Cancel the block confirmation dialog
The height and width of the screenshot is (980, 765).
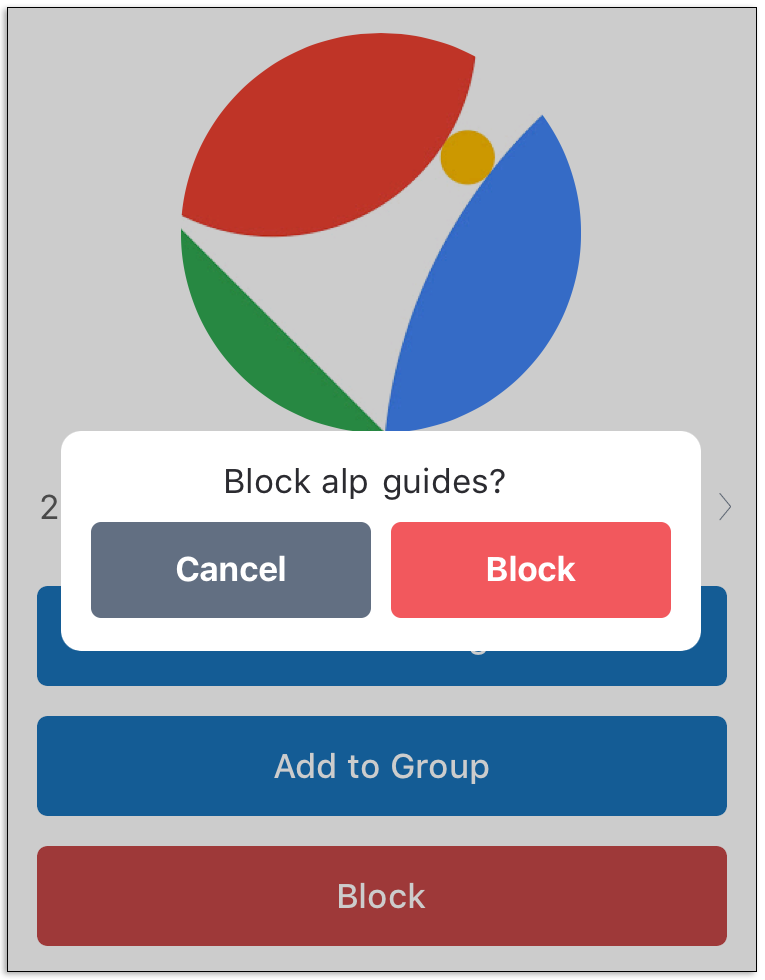pyautogui.click(x=231, y=569)
